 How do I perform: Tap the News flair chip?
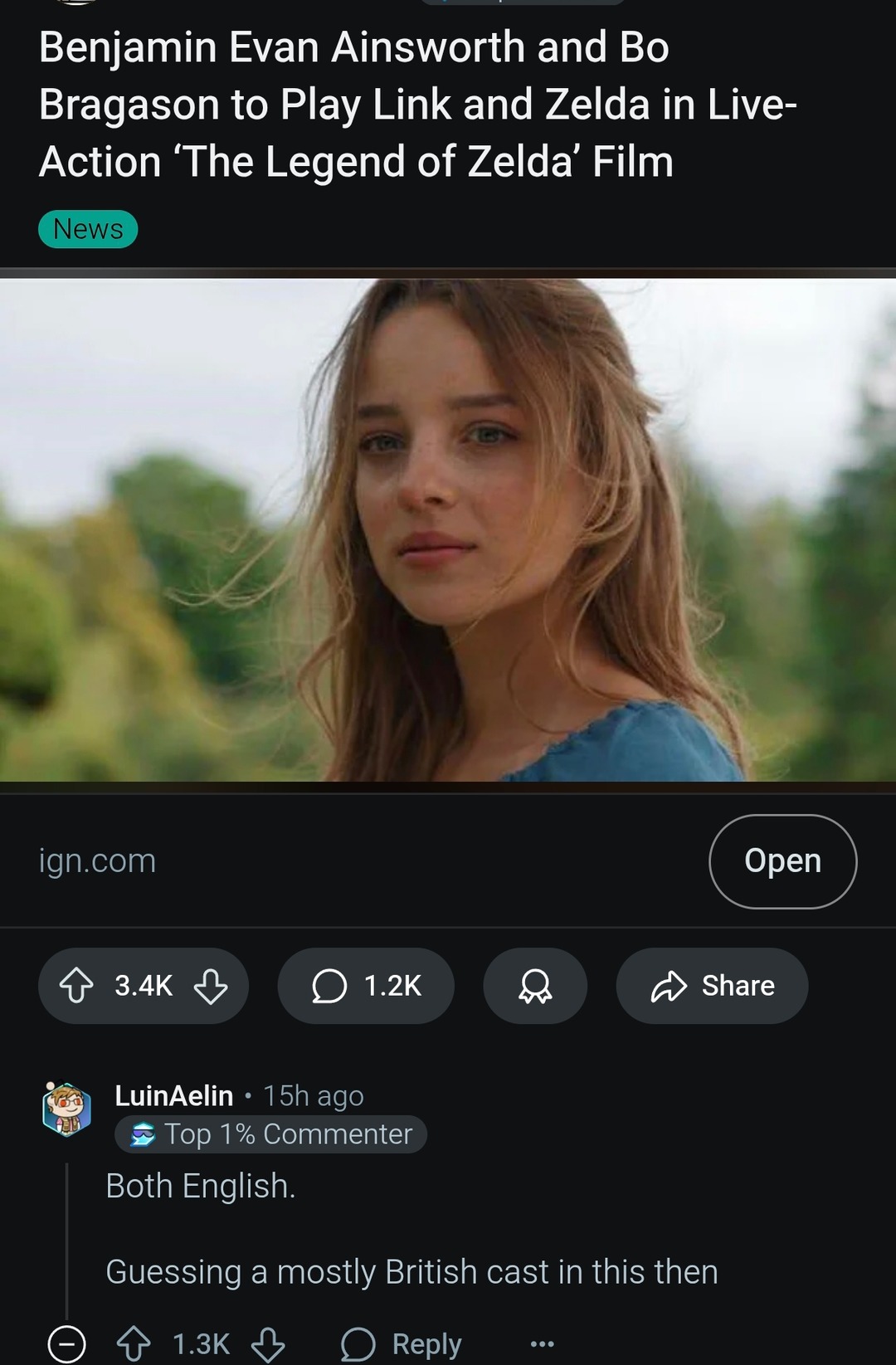88,229
